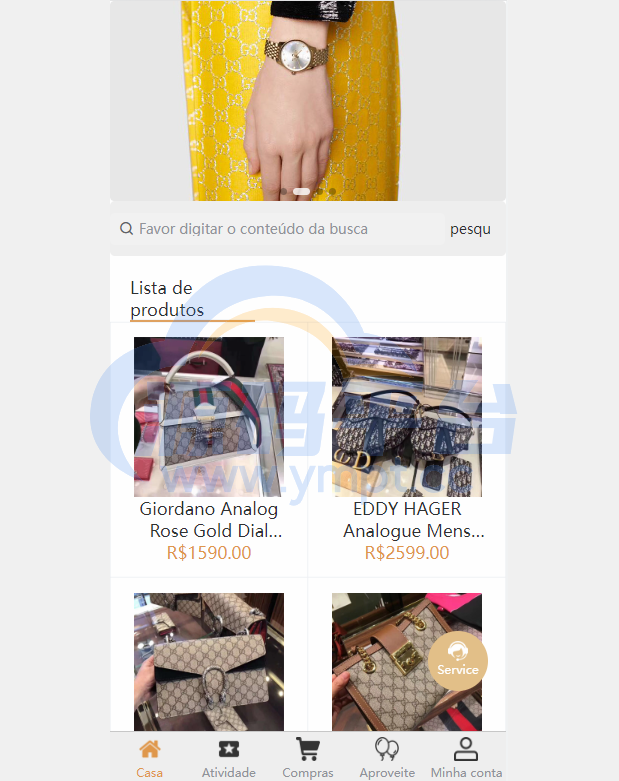619x781 pixels.
Task: Tap the pesqu search button
Action: (x=470, y=229)
